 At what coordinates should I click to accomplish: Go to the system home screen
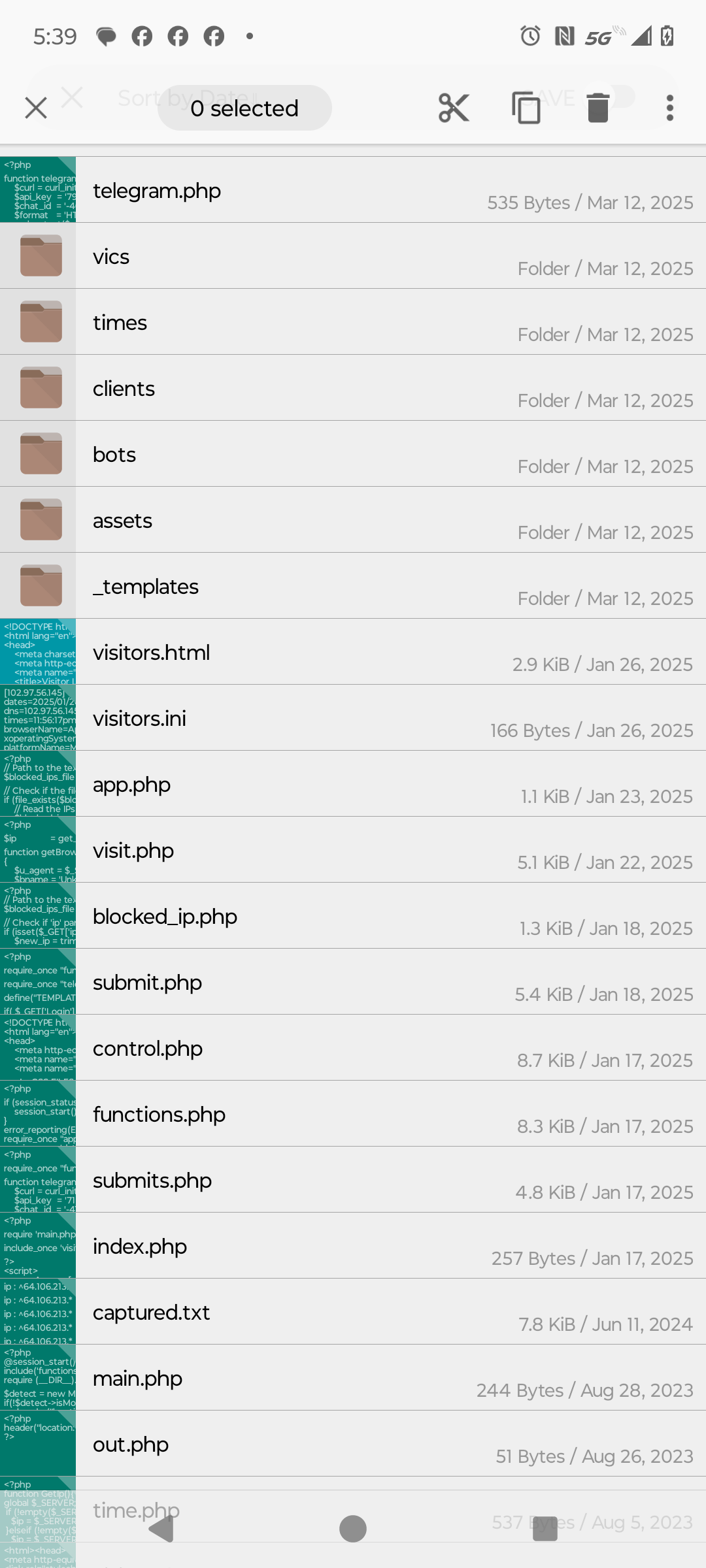coord(353,1529)
